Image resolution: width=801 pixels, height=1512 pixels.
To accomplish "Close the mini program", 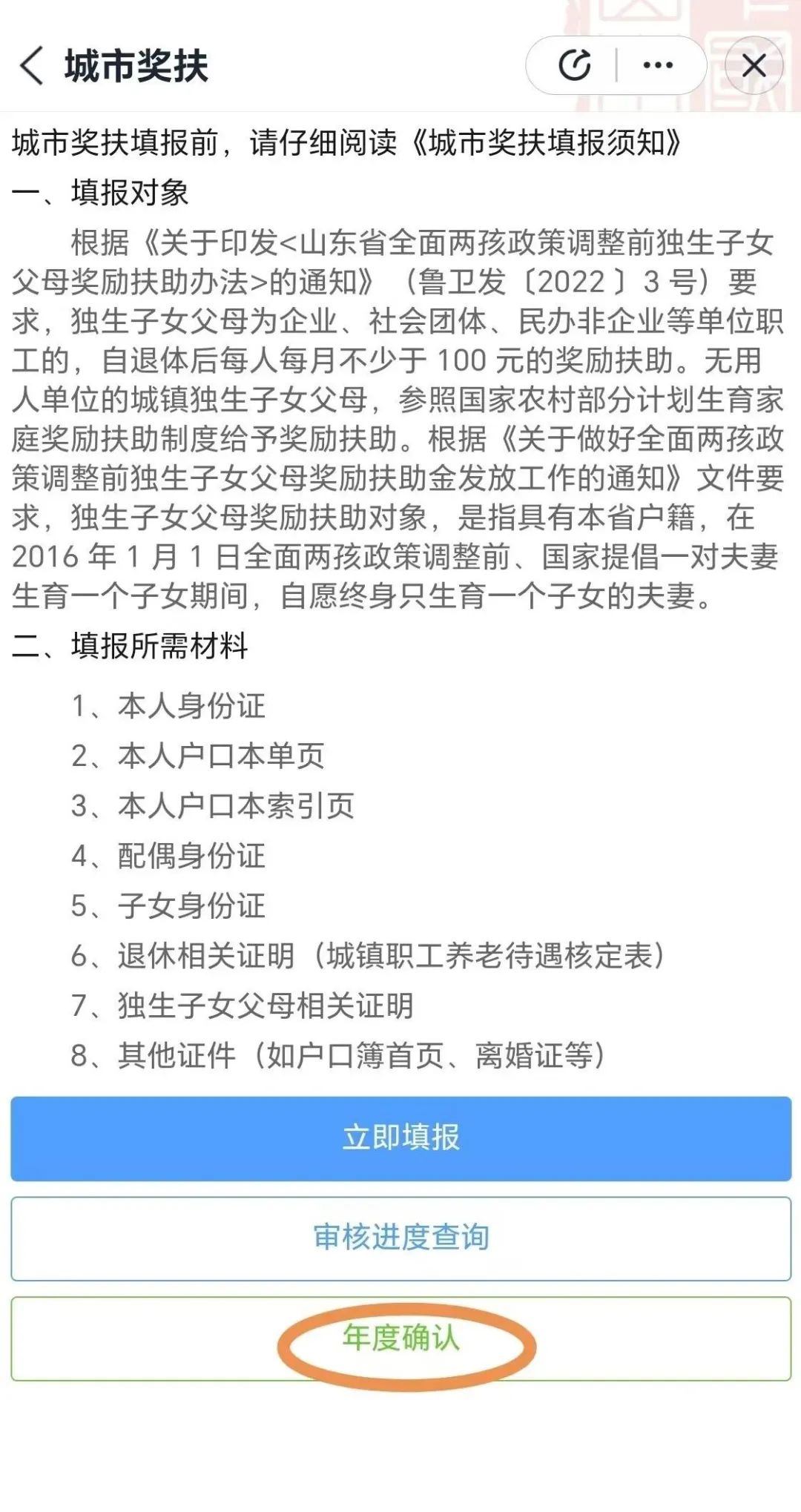I will click(x=754, y=65).
